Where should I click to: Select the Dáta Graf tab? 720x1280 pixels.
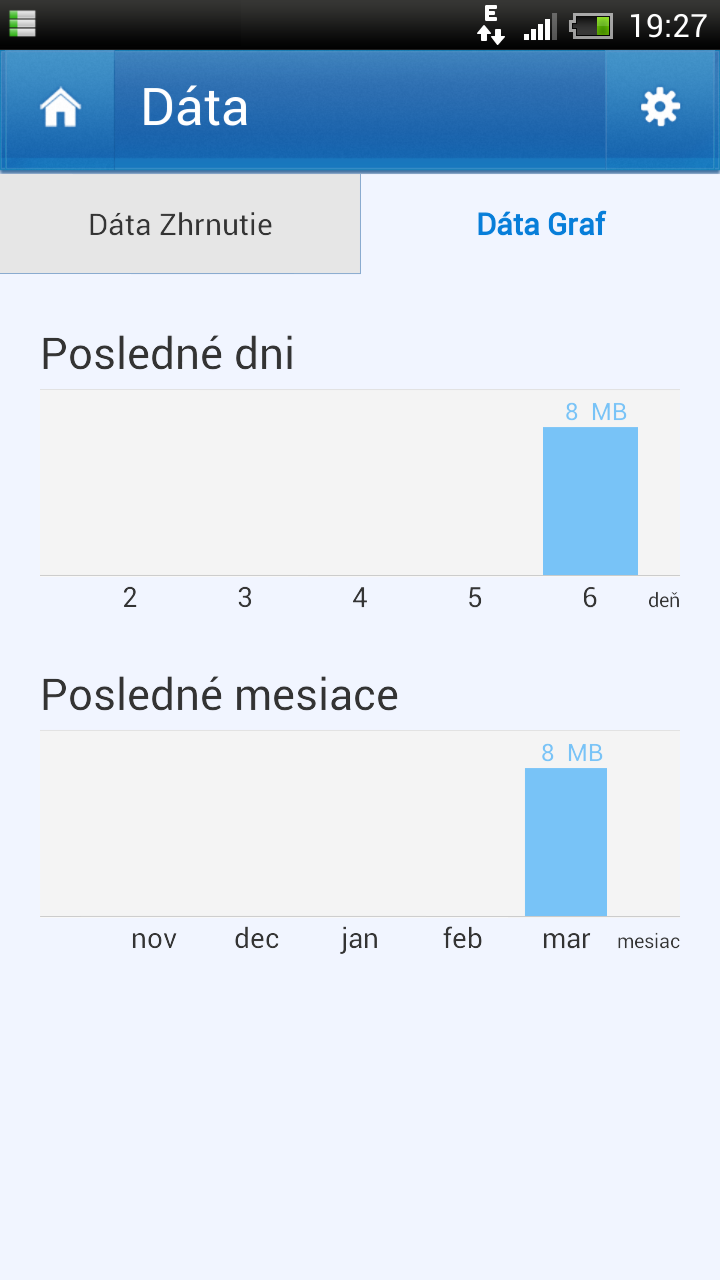click(541, 224)
